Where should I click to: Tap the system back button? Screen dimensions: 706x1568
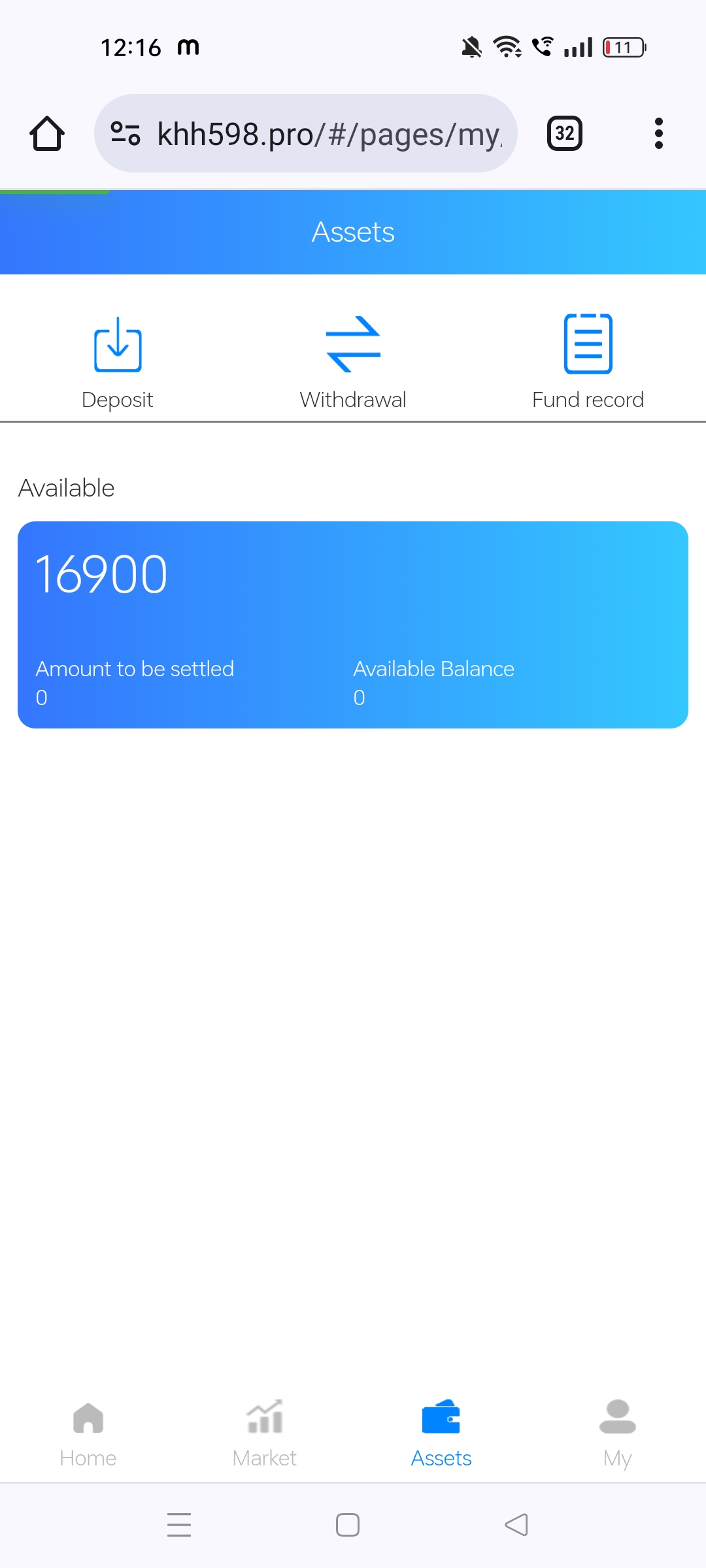coord(516,1525)
